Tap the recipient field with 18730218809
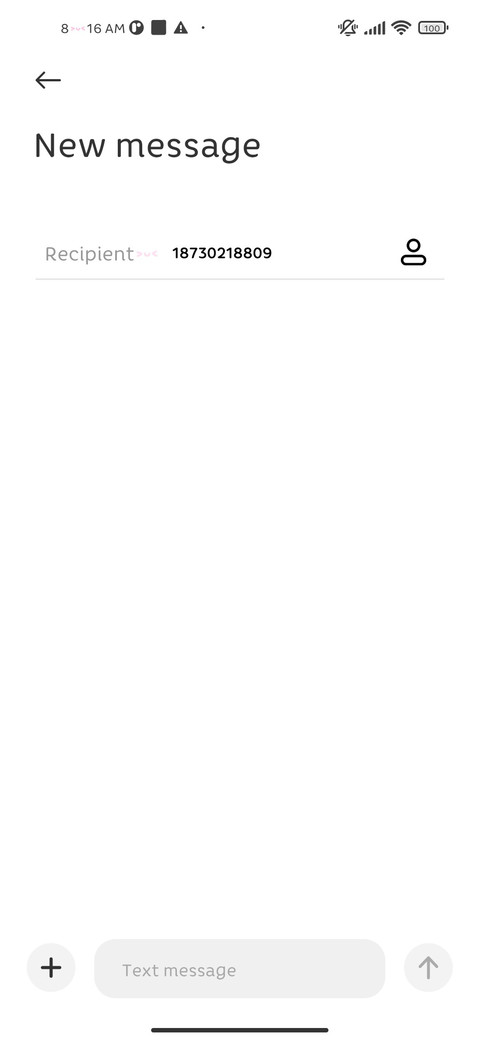 [x=221, y=253]
